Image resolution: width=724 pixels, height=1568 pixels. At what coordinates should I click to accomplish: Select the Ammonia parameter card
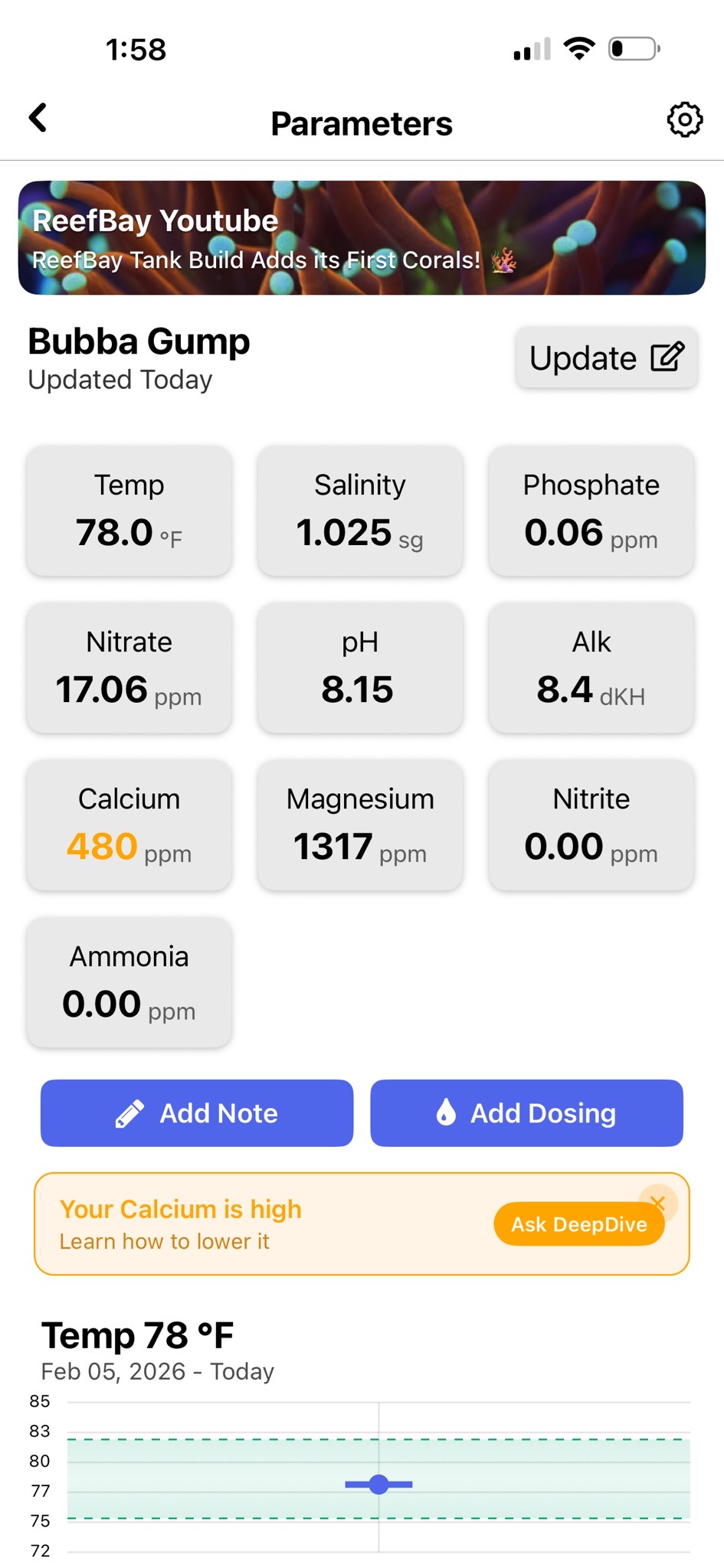coord(129,983)
